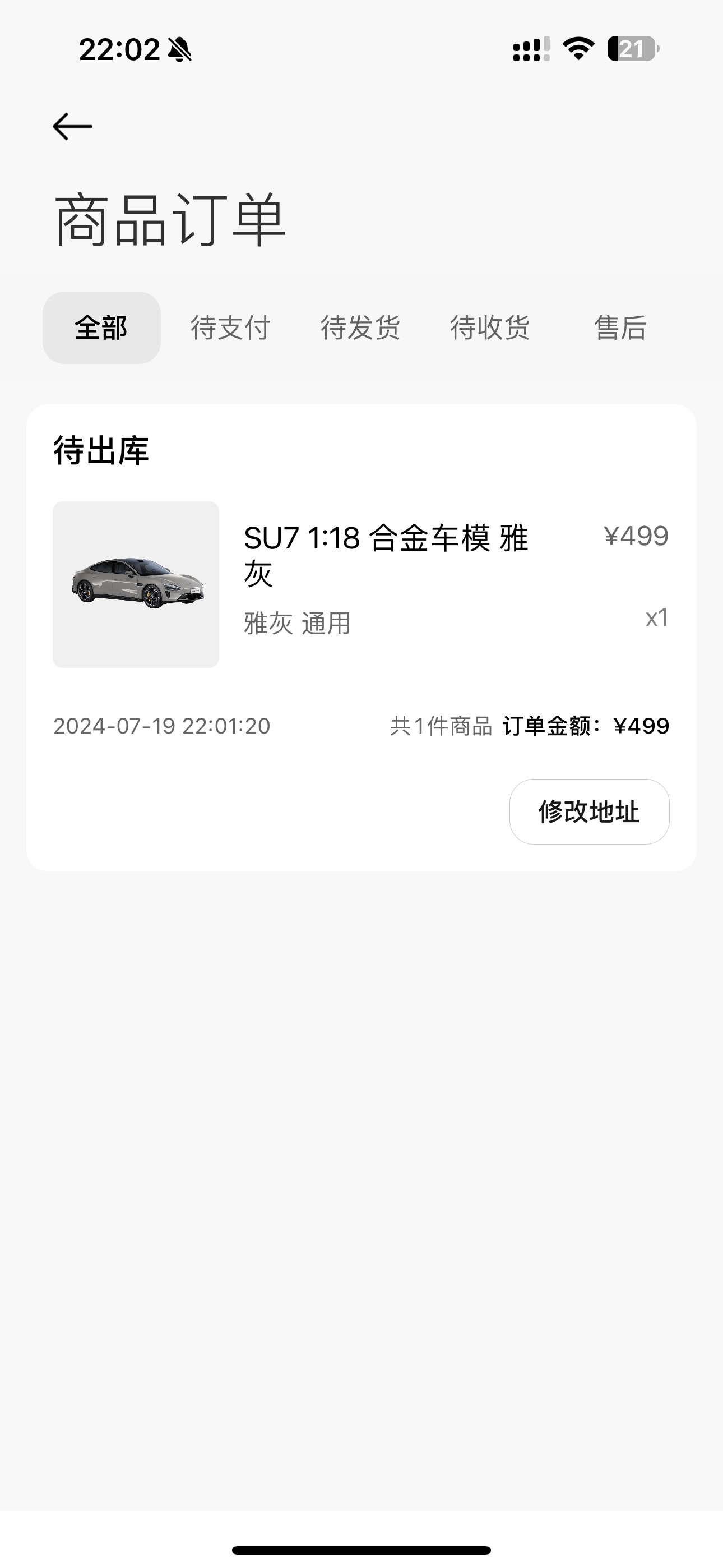This screenshot has height=1568, width=723.
Task: Go back using the arrow icon
Action: pyautogui.click(x=72, y=127)
